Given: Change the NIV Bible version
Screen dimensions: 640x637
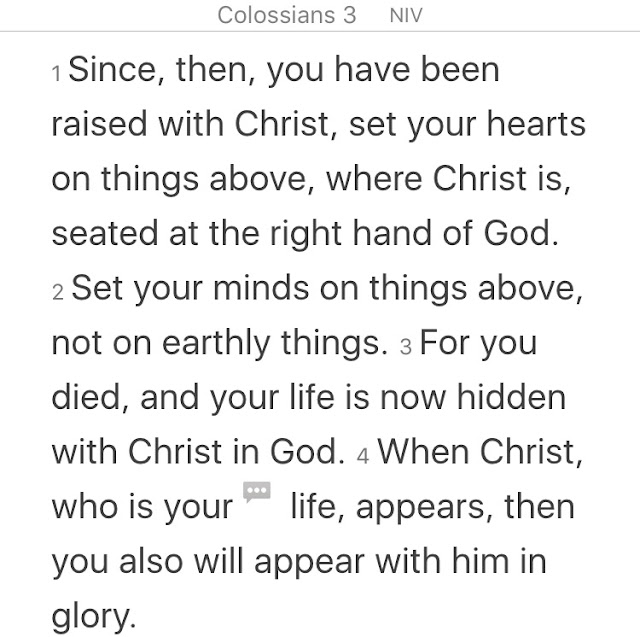Looking at the screenshot, I should point(405,16).
